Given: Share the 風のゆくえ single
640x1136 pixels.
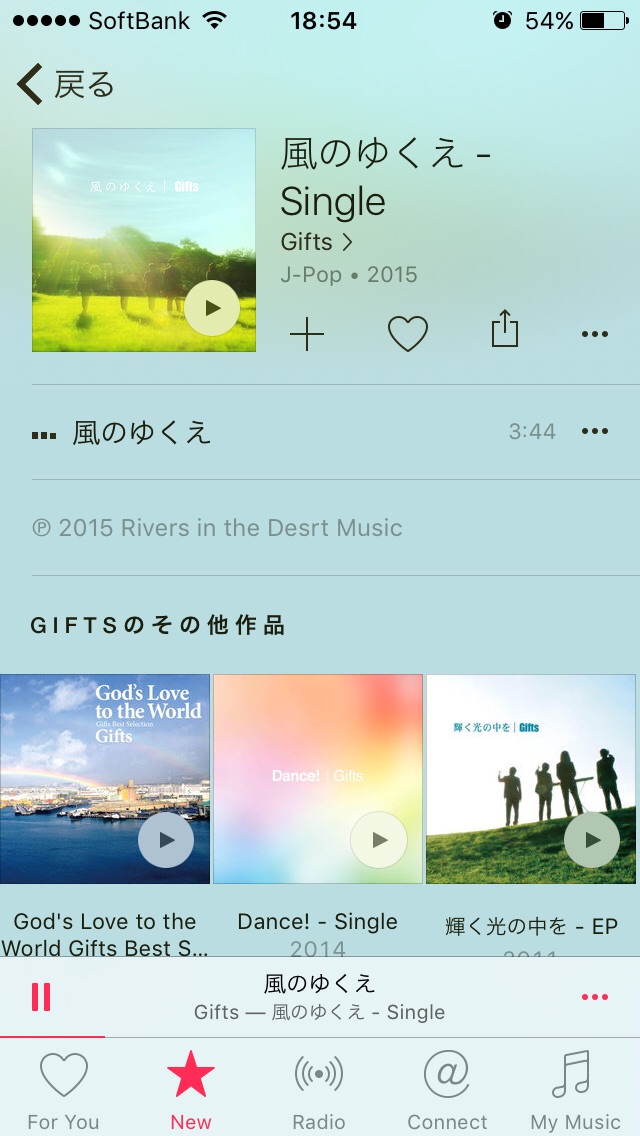Looking at the screenshot, I should click(x=505, y=330).
